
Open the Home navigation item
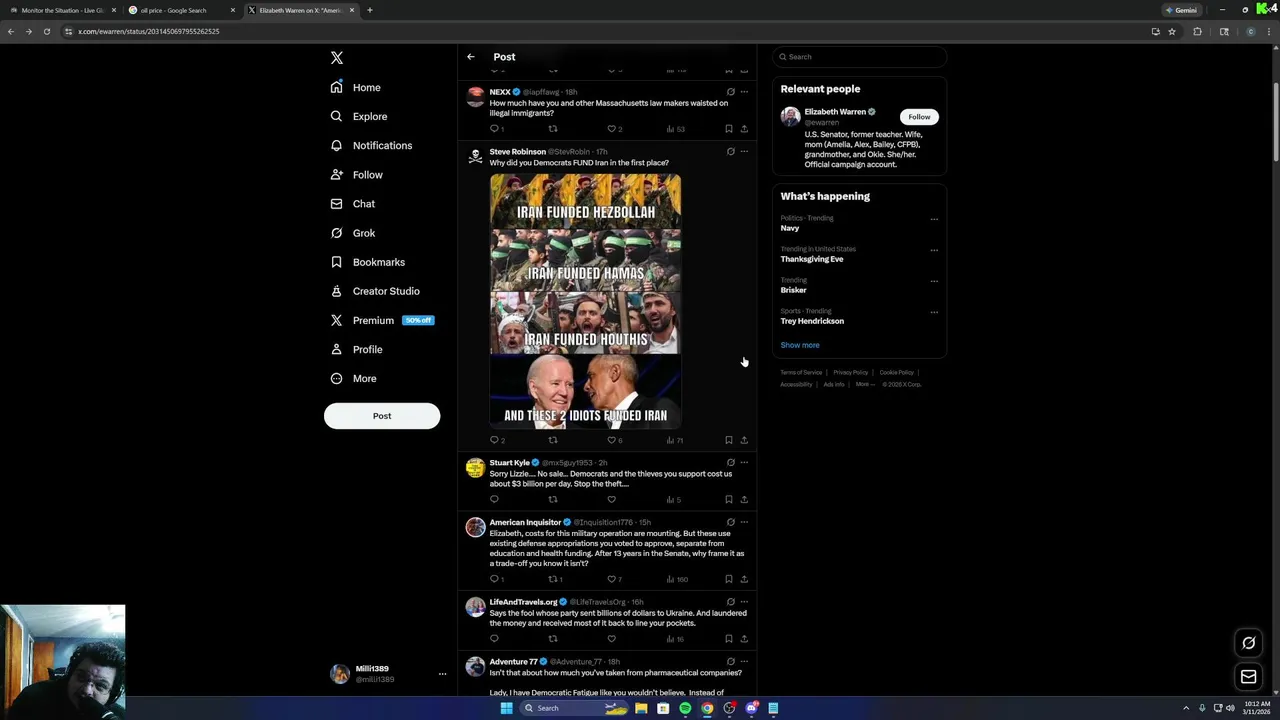(x=366, y=88)
